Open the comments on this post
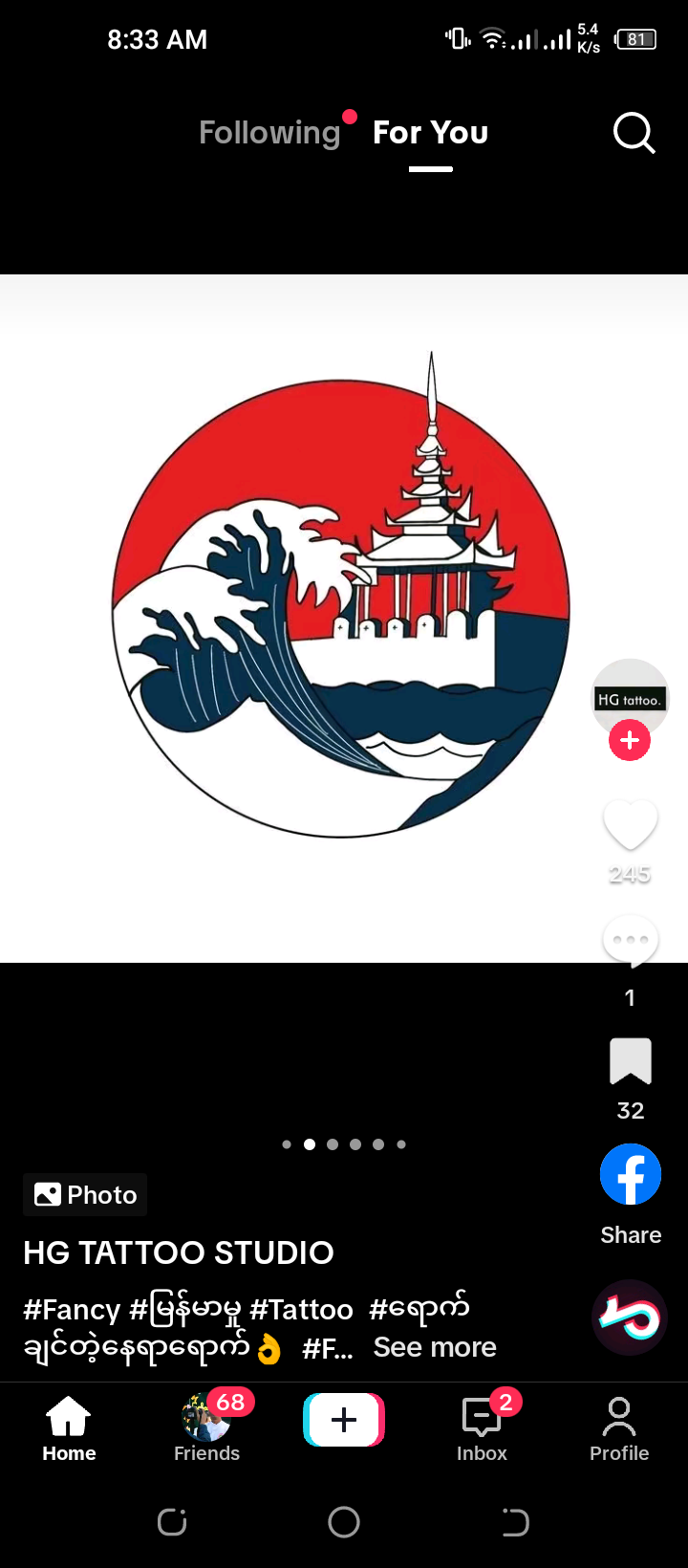688x1568 pixels. click(630, 942)
